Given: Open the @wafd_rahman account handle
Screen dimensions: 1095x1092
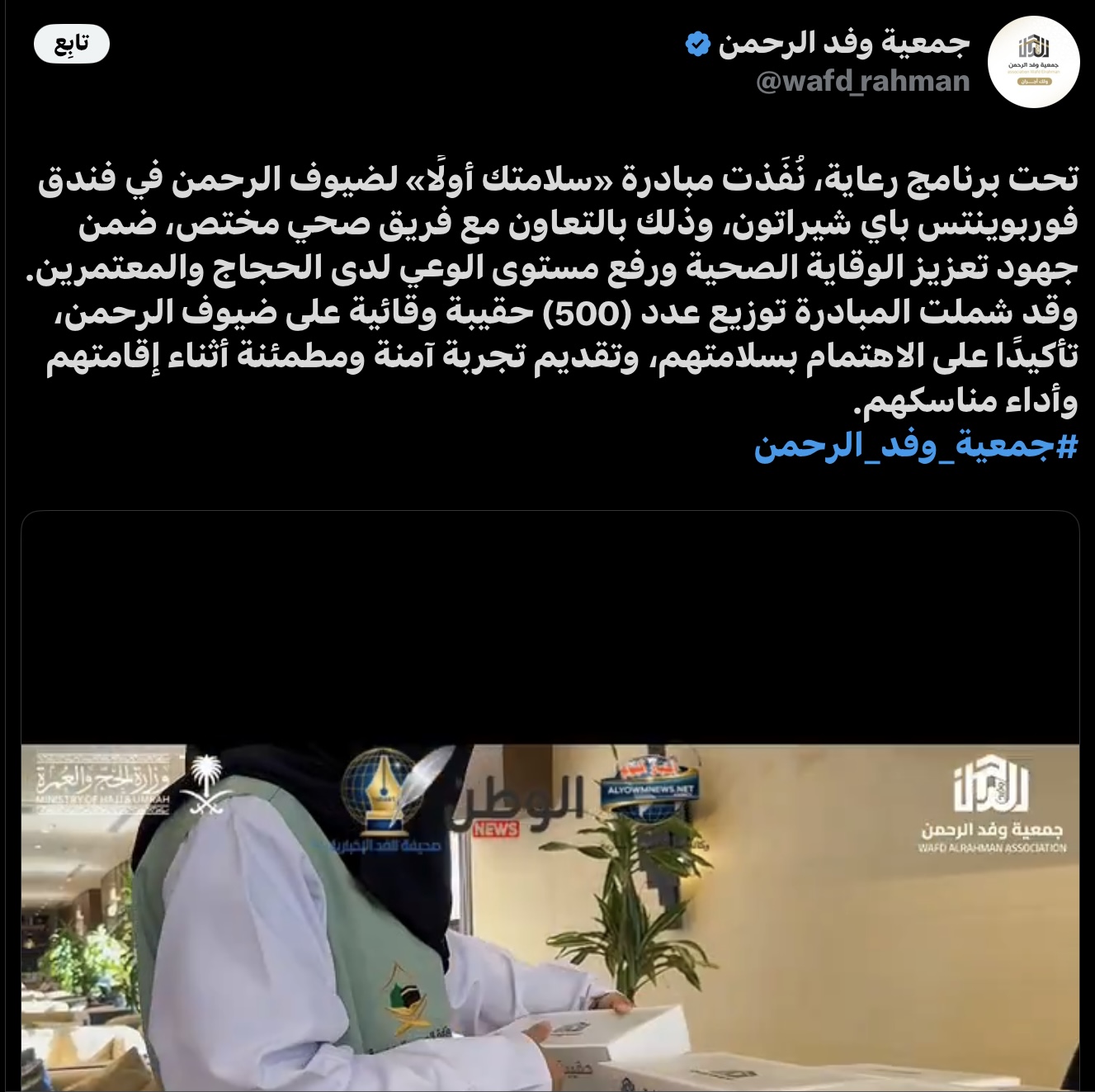Looking at the screenshot, I should click(x=862, y=81).
